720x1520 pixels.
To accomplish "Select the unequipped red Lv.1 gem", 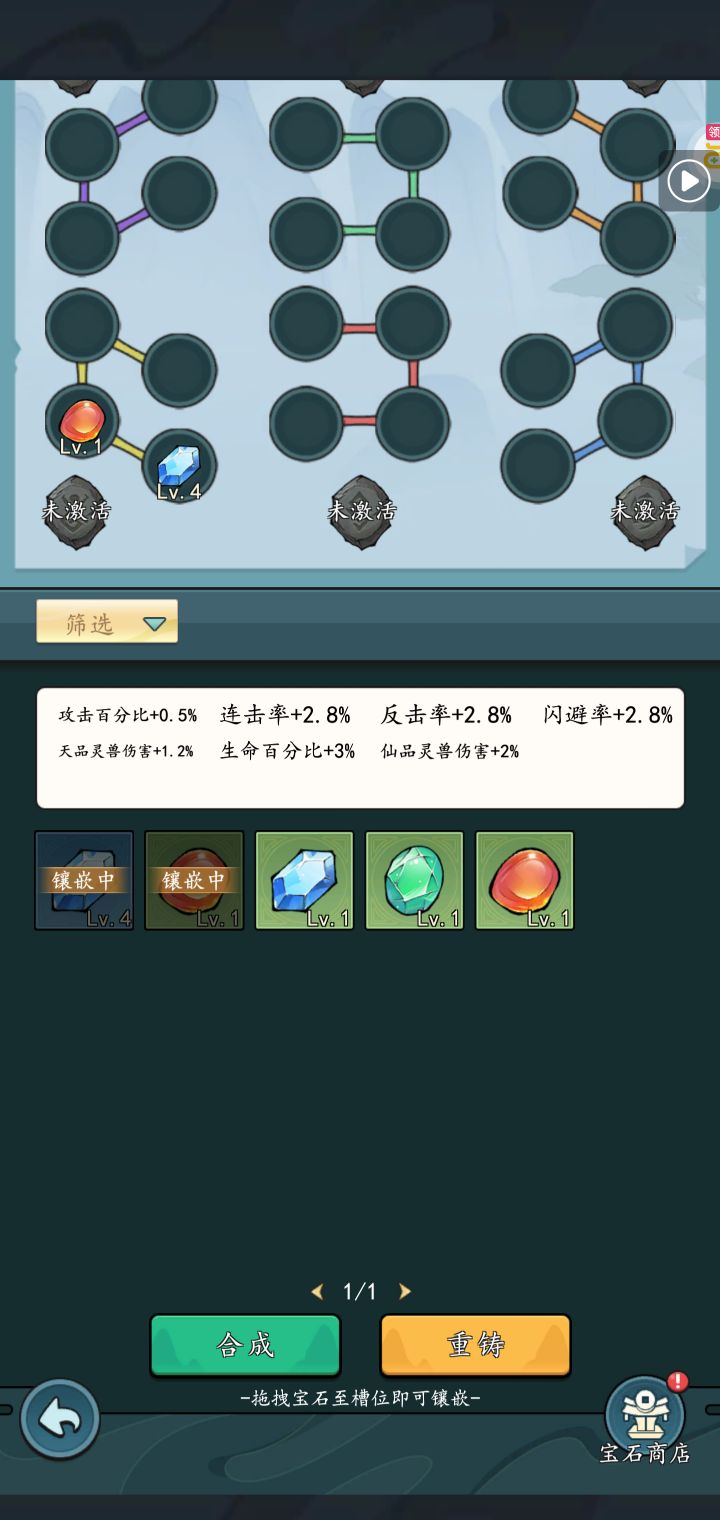I will pos(524,881).
